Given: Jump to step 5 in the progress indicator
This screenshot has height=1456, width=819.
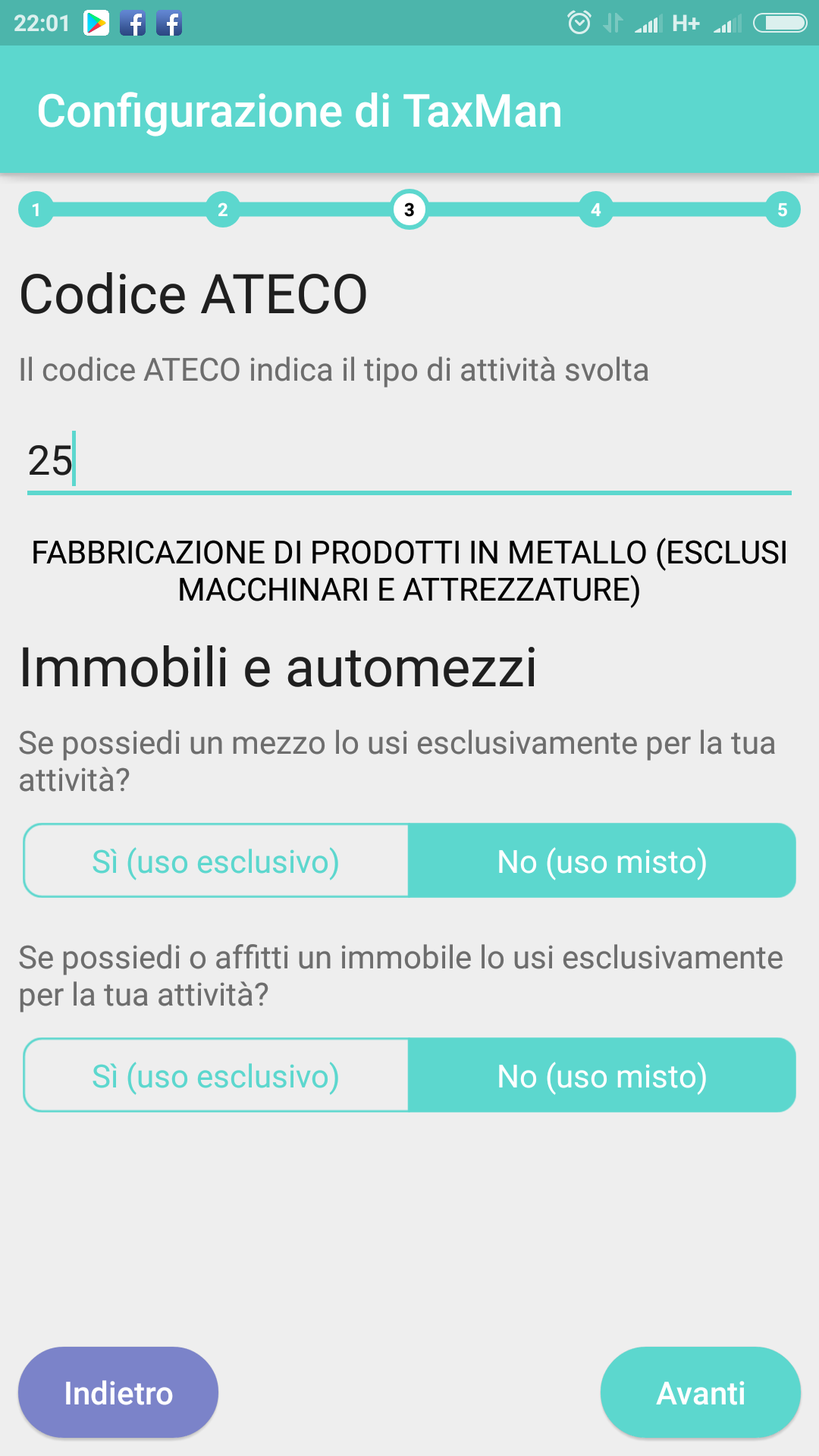Looking at the screenshot, I should coord(783,210).
